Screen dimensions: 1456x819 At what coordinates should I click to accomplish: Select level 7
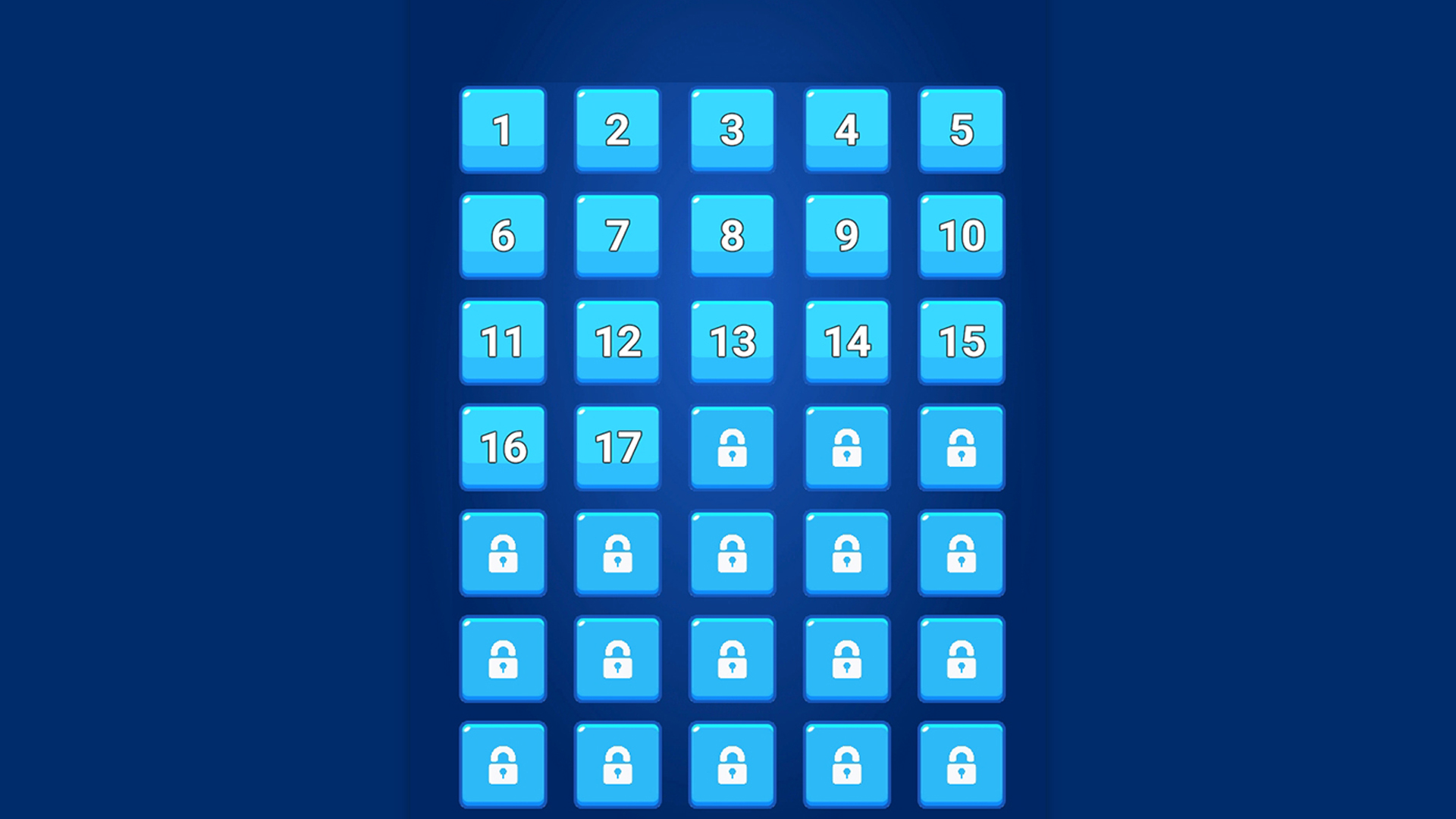pos(617,235)
